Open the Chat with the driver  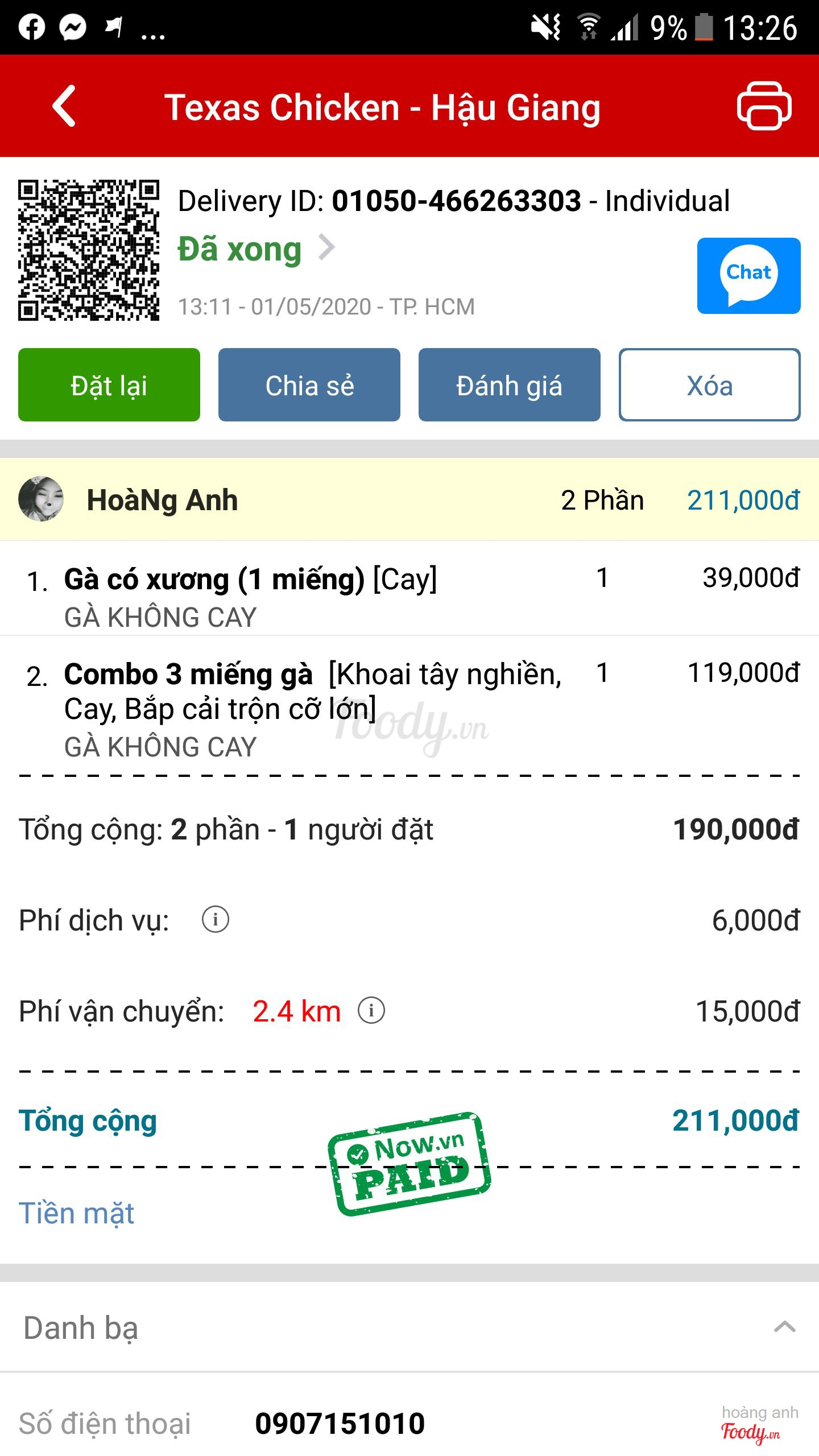point(748,276)
